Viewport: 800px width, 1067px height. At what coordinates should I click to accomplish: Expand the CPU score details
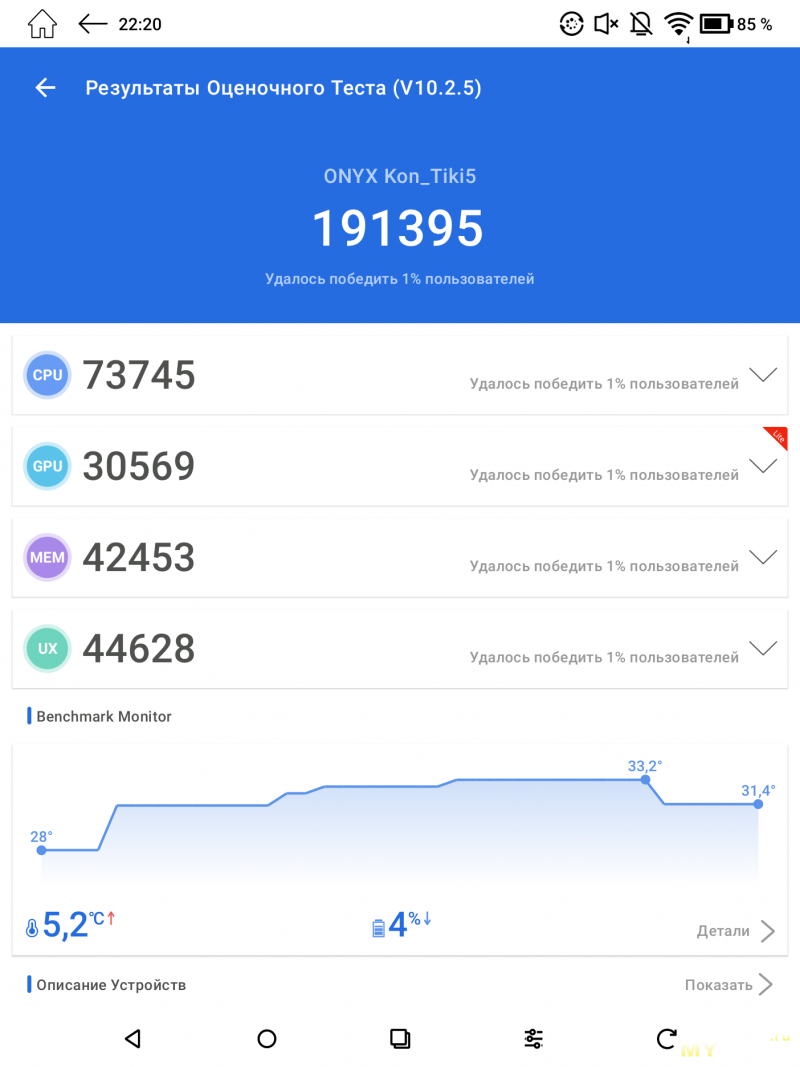coord(763,375)
